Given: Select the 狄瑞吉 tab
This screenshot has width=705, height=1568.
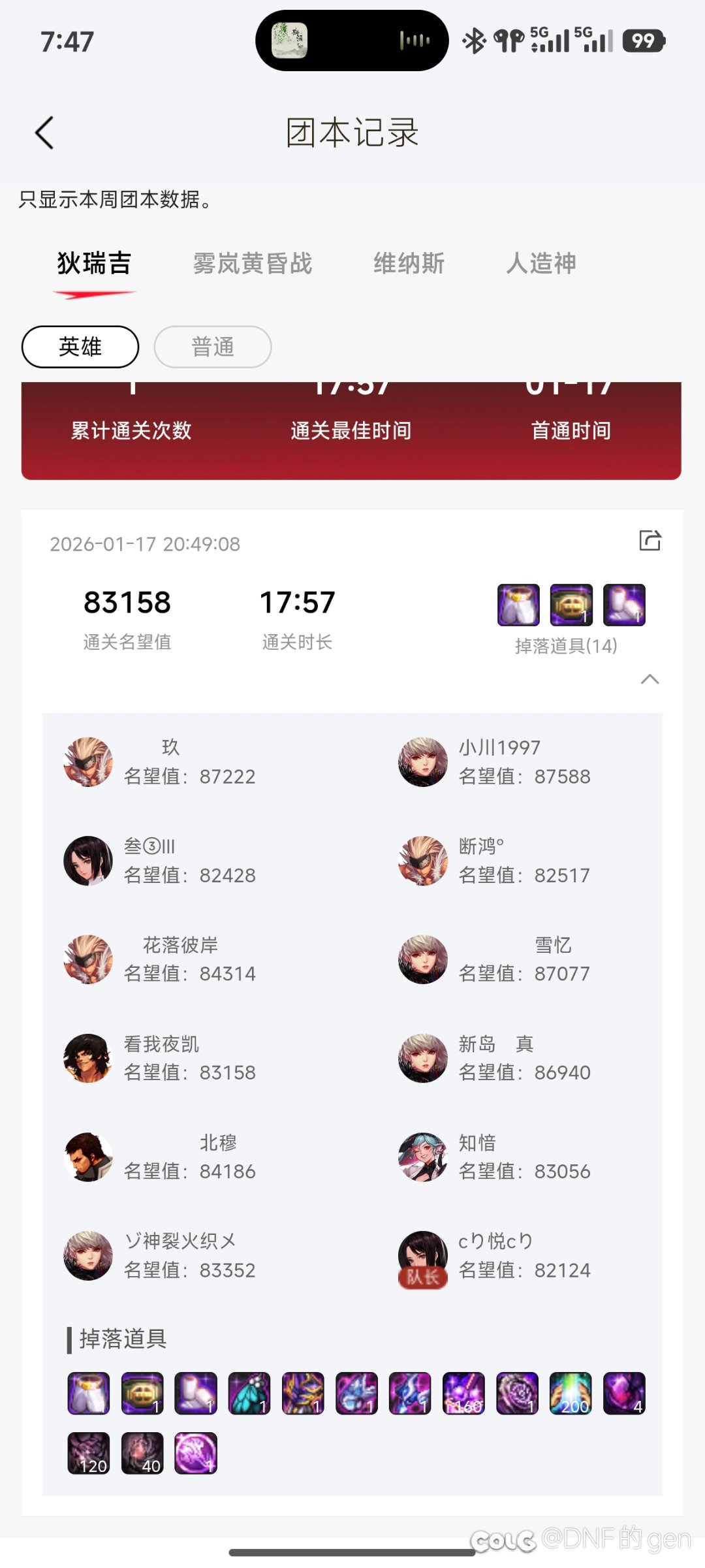Looking at the screenshot, I should 94,264.
